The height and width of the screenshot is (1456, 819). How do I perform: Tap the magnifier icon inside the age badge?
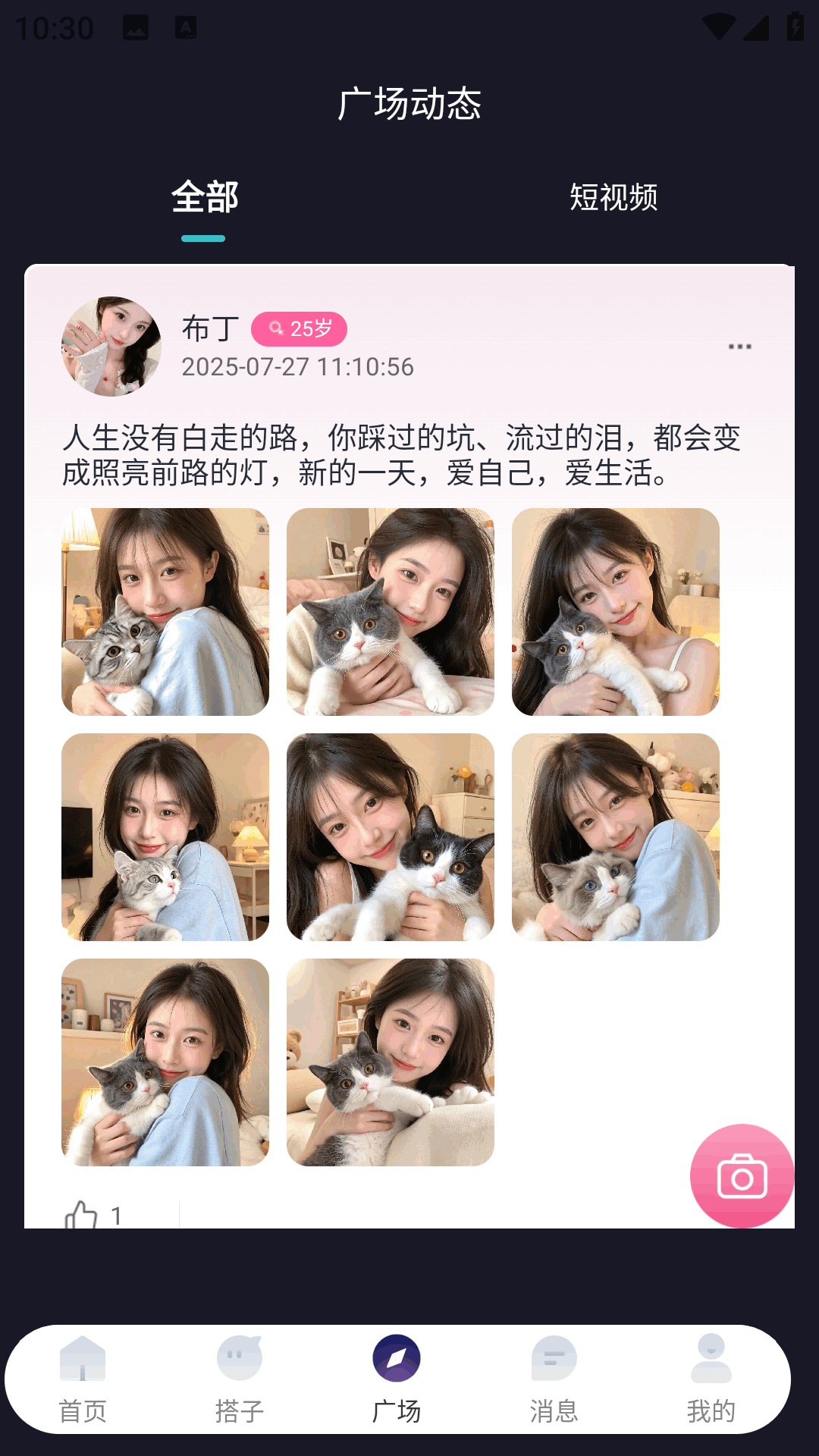[x=276, y=329]
